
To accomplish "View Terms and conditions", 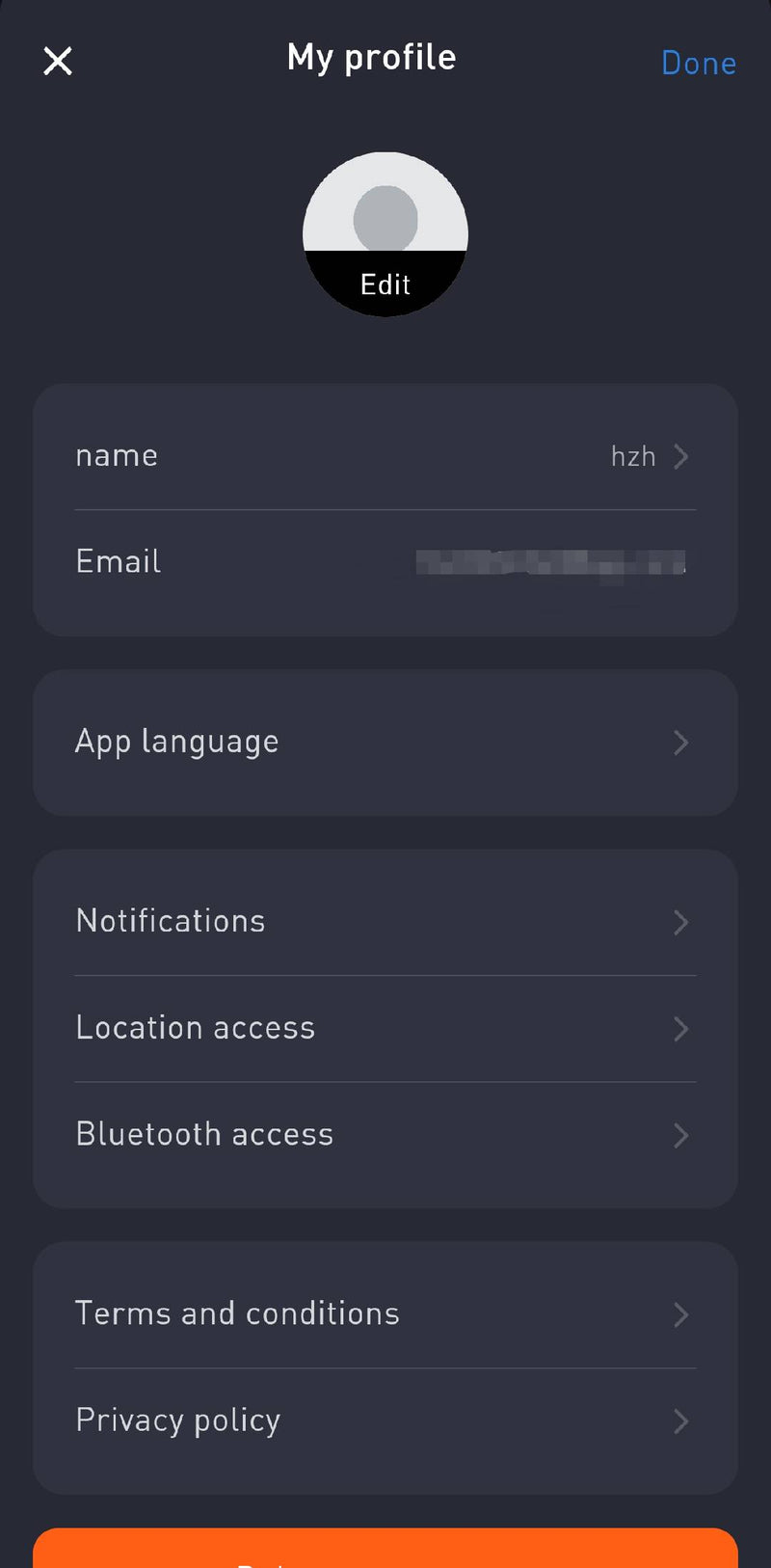I will pos(385,1314).
